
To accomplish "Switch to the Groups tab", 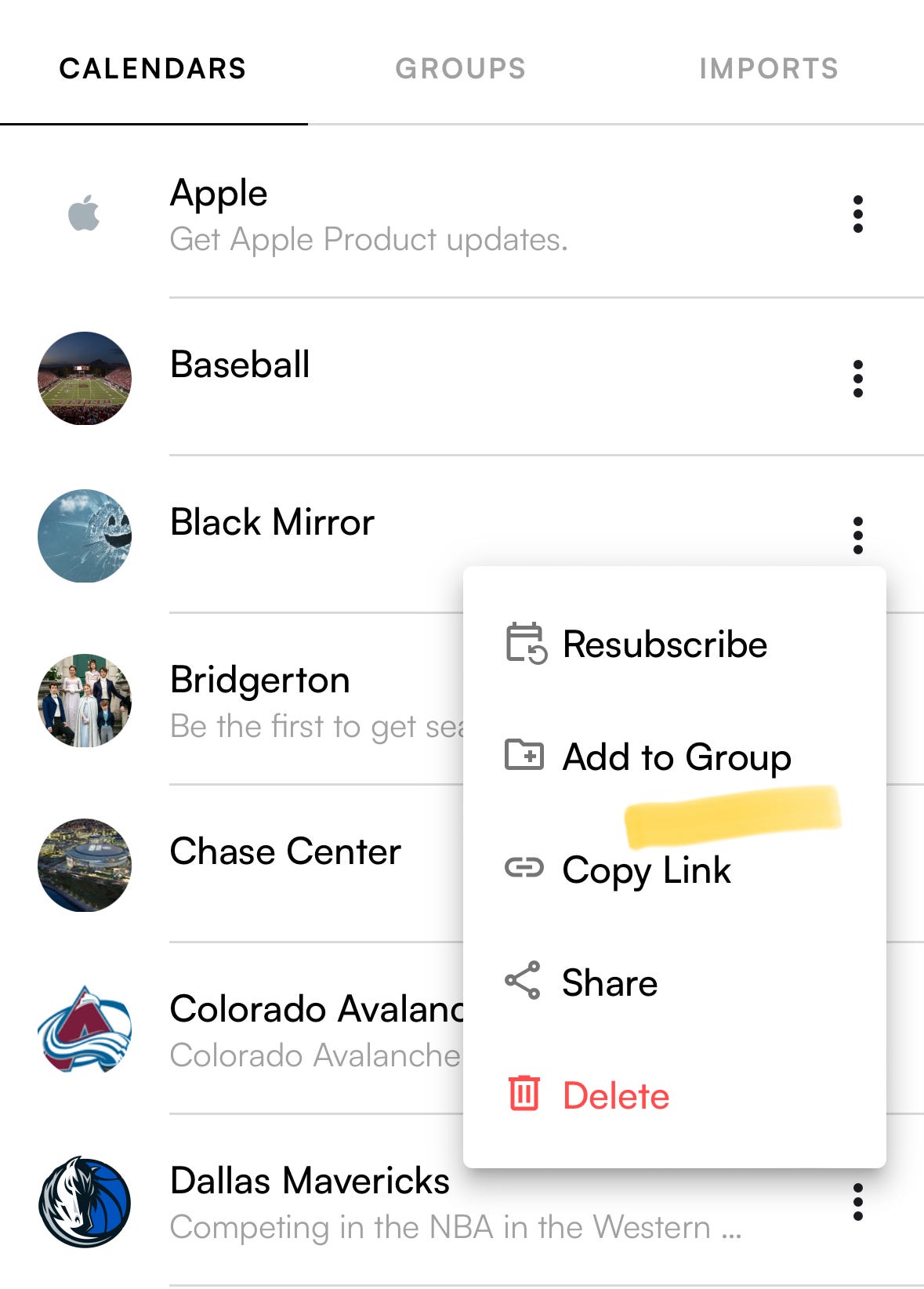I will click(460, 69).
